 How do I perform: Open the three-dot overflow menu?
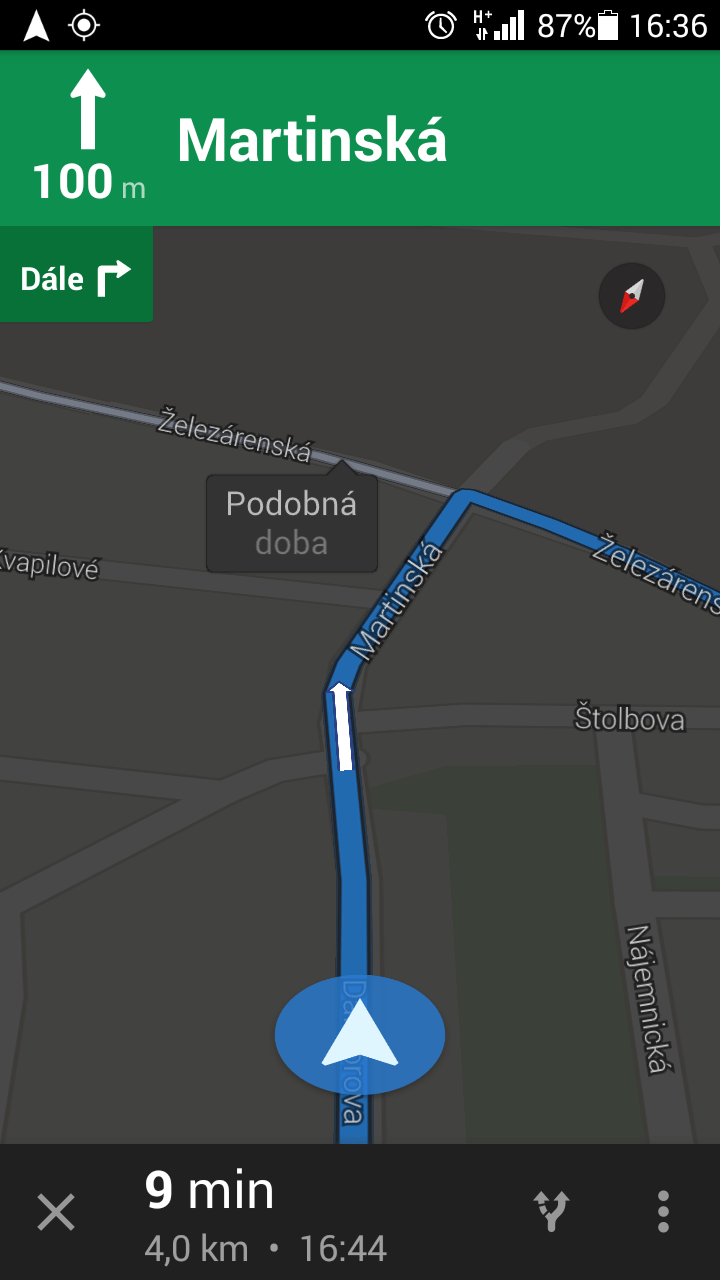[663, 1211]
